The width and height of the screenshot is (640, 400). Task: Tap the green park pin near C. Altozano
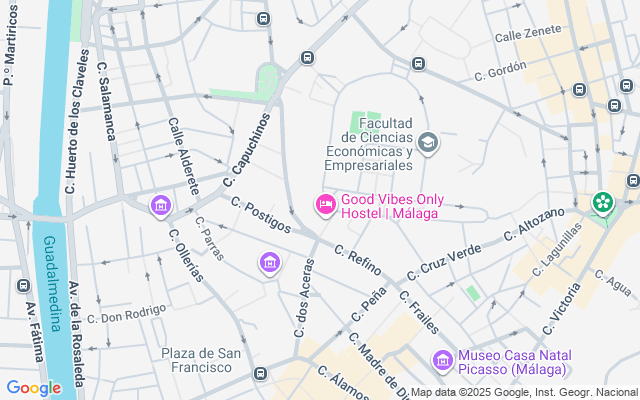pos(602,203)
